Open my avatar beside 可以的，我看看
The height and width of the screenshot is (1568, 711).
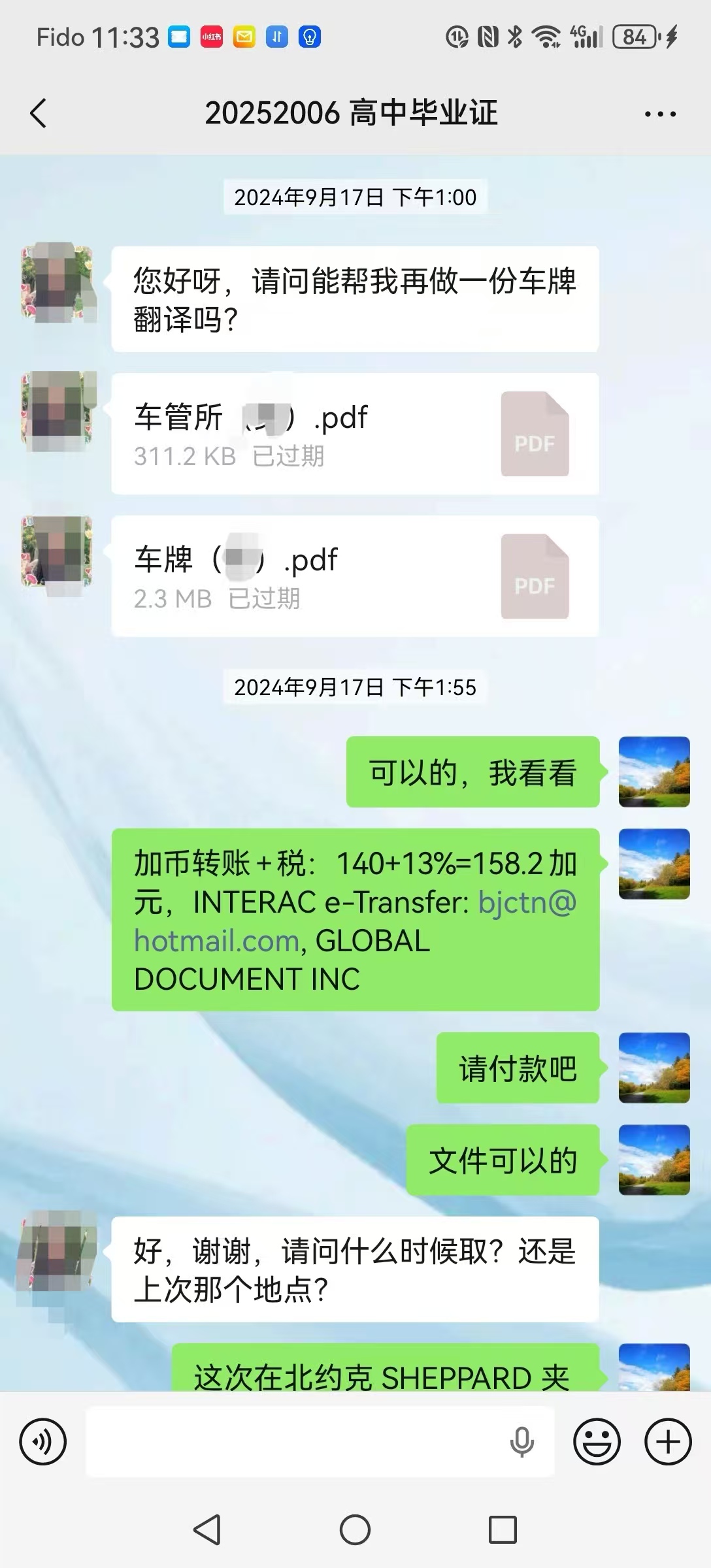[x=654, y=772]
